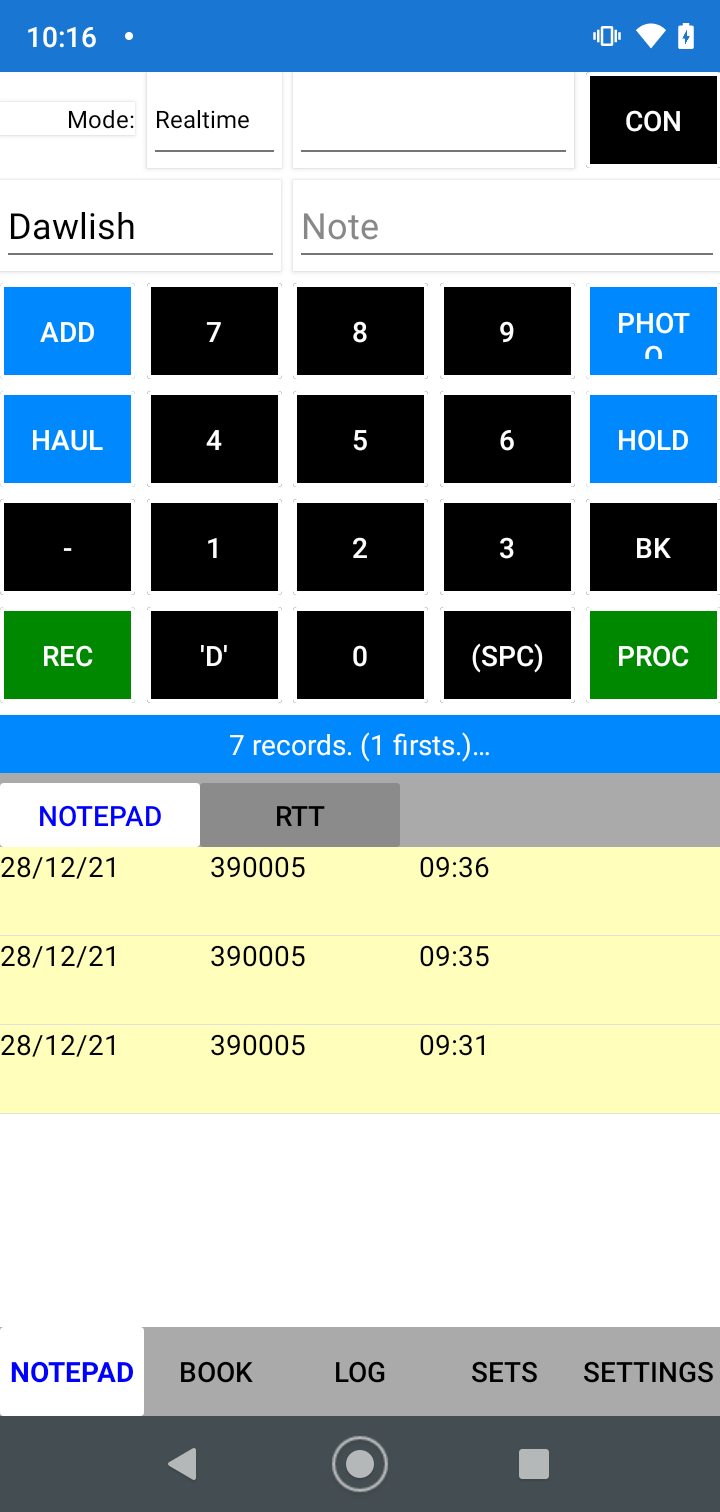
Task: Tap the (SPC) space key
Action: pos(506,655)
